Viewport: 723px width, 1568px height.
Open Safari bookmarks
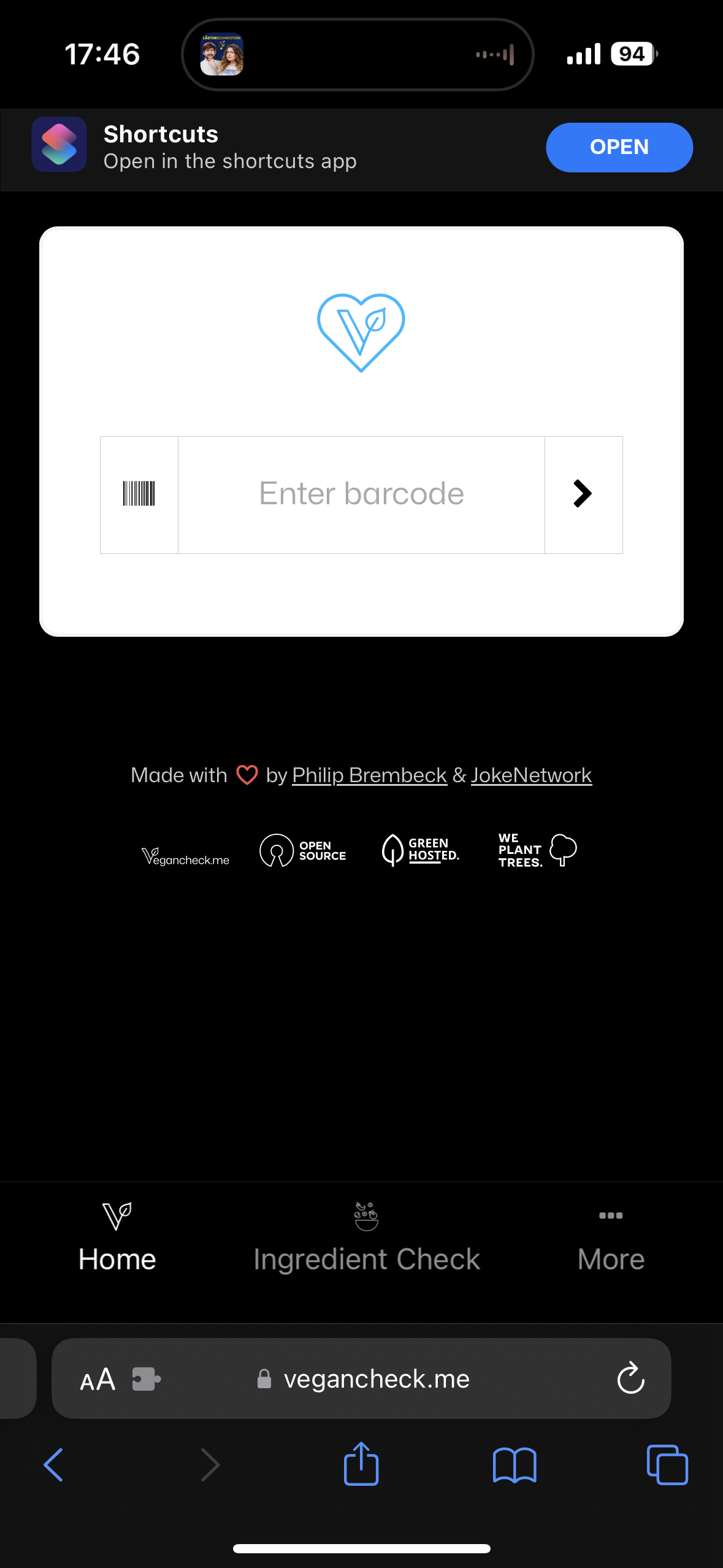515,1465
